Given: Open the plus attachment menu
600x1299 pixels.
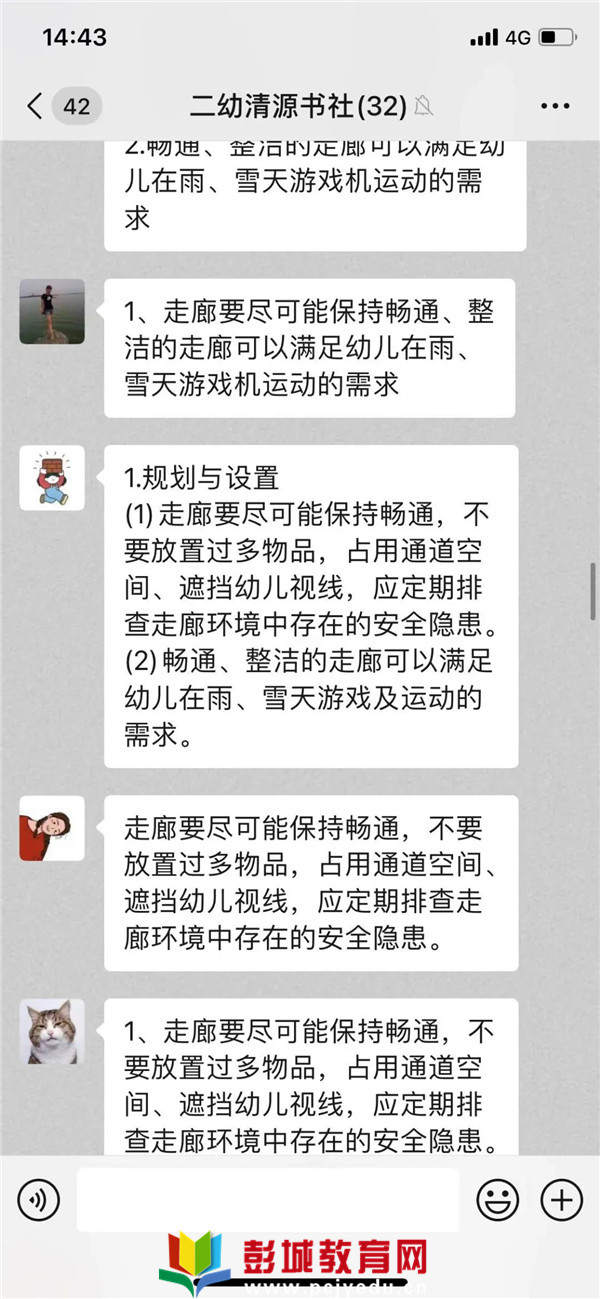Looking at the screenshot, I should coord(561,1199).
